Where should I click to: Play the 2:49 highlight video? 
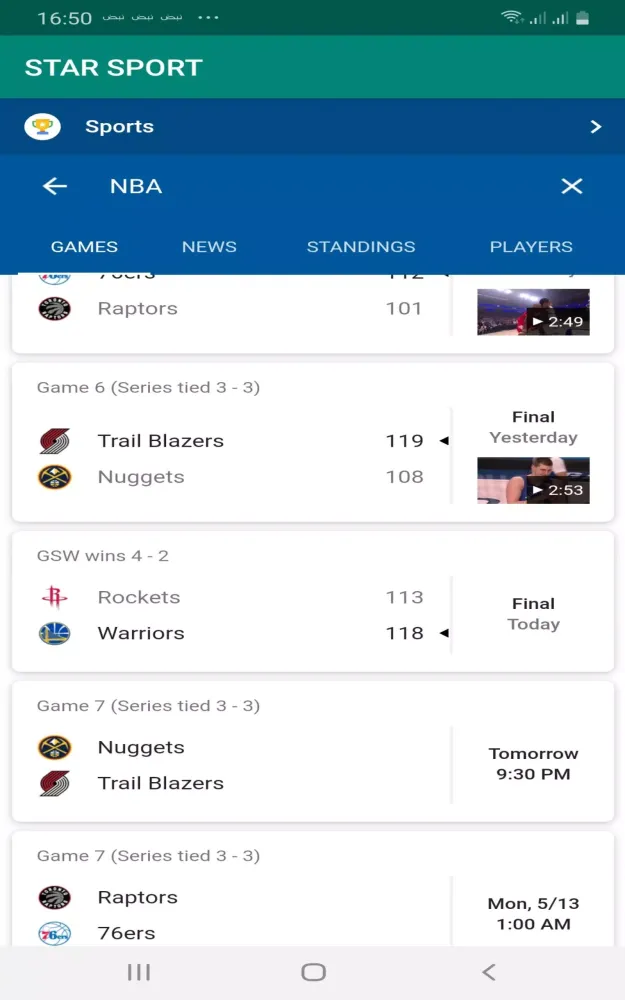pyautogui.click(x=533, y=312)
